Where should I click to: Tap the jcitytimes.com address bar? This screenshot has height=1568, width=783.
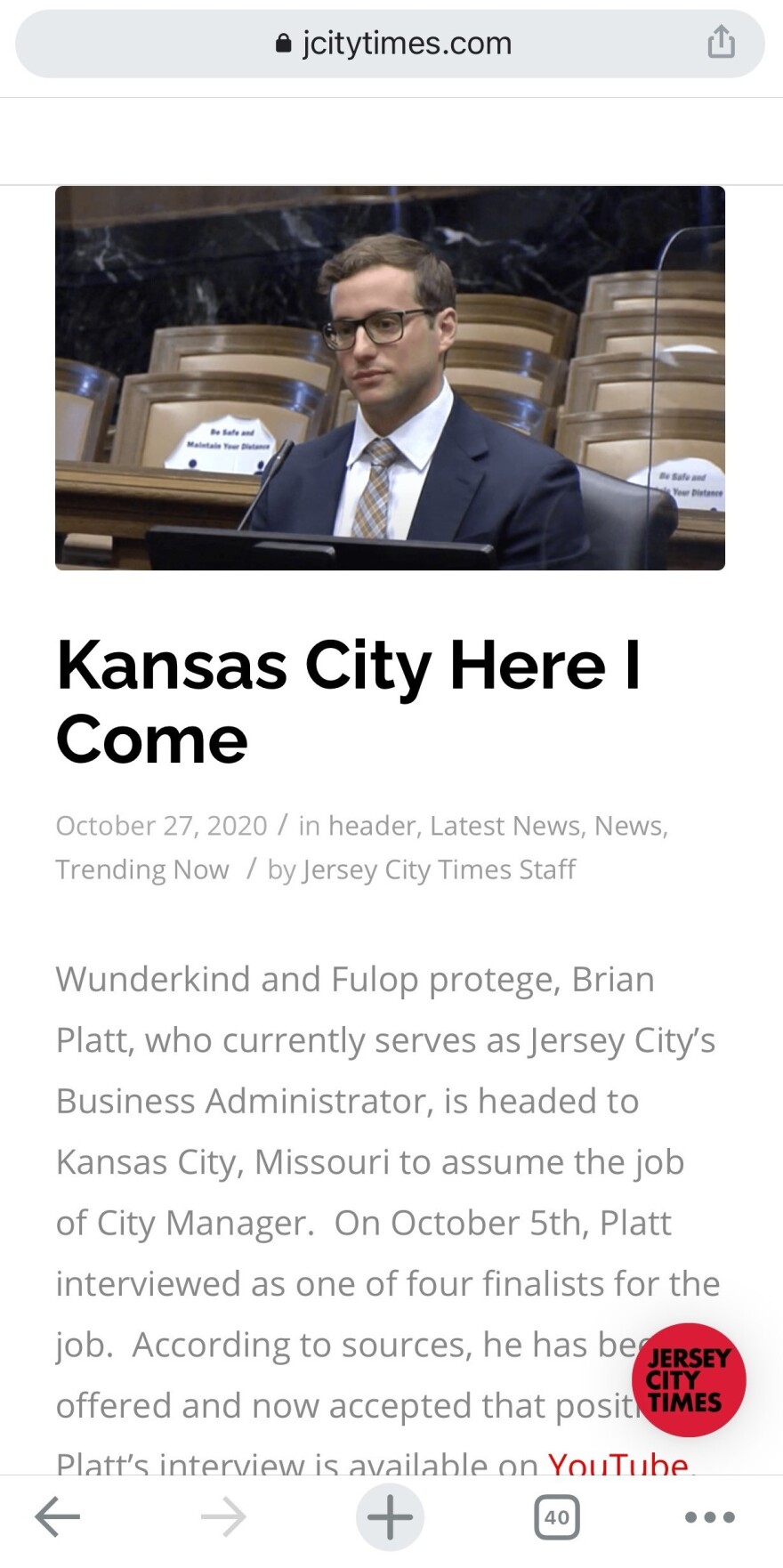tap(391, 44)
